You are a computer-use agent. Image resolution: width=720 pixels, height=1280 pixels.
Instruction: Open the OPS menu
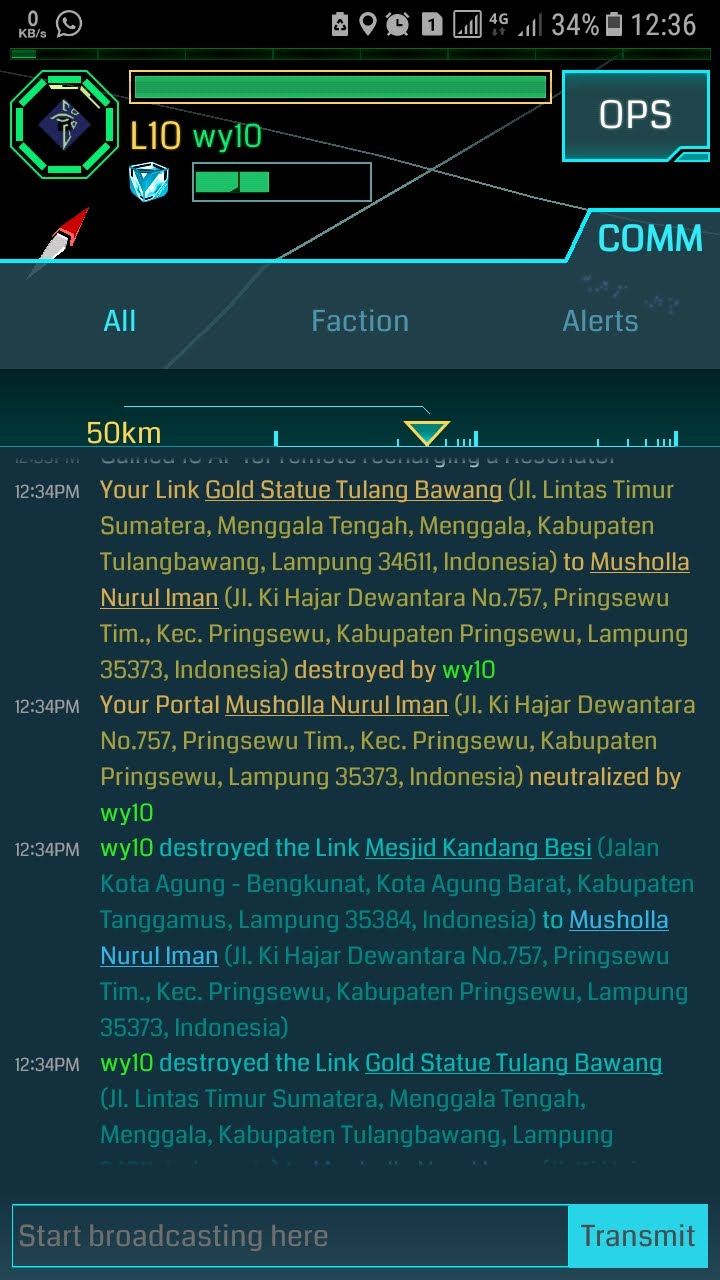pos(635,115)
